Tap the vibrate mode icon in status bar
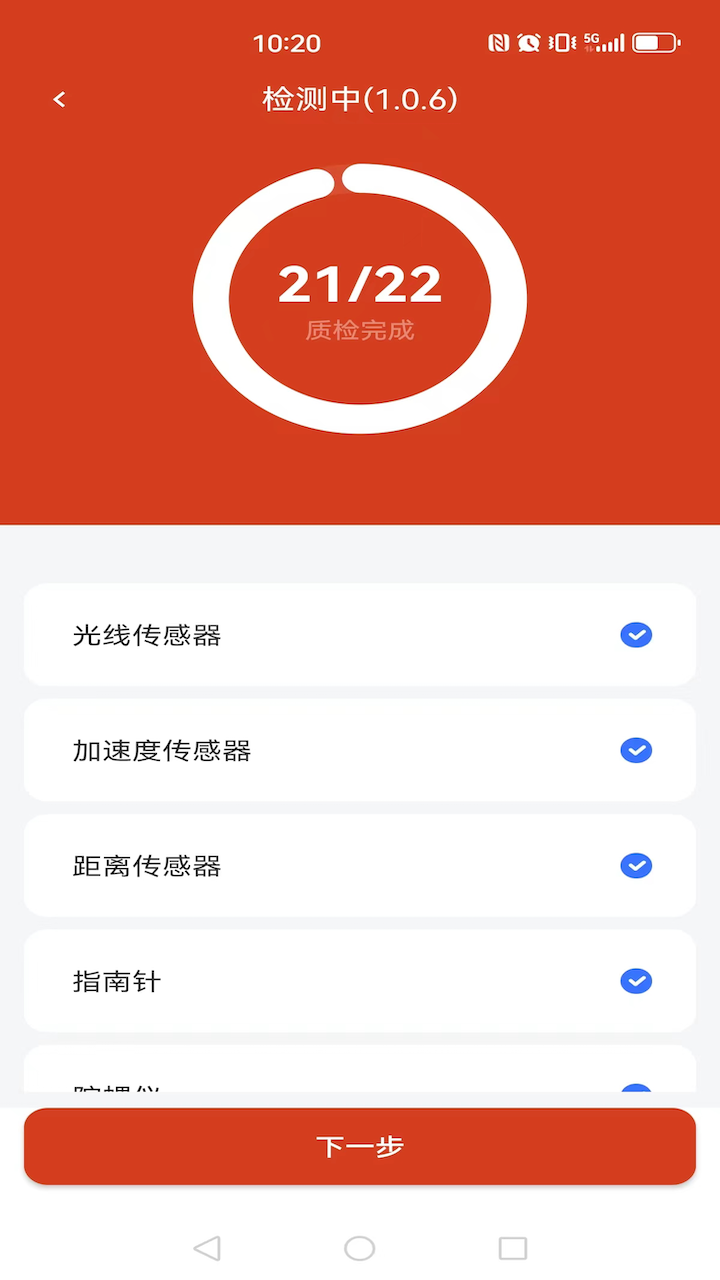Viewport: 720px width, 1280px height. point(562,42)
